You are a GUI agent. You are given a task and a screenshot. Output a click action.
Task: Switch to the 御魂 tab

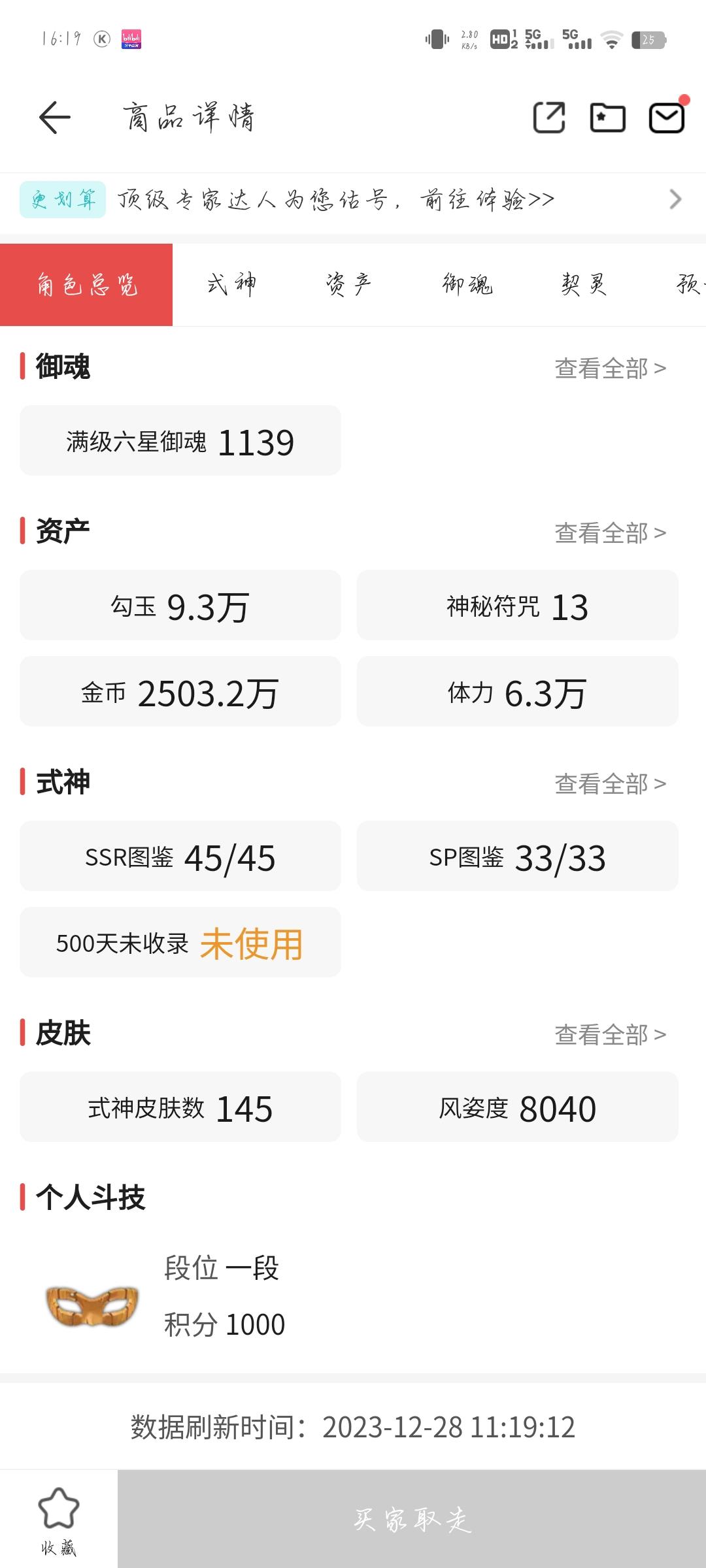click(467, 284)
